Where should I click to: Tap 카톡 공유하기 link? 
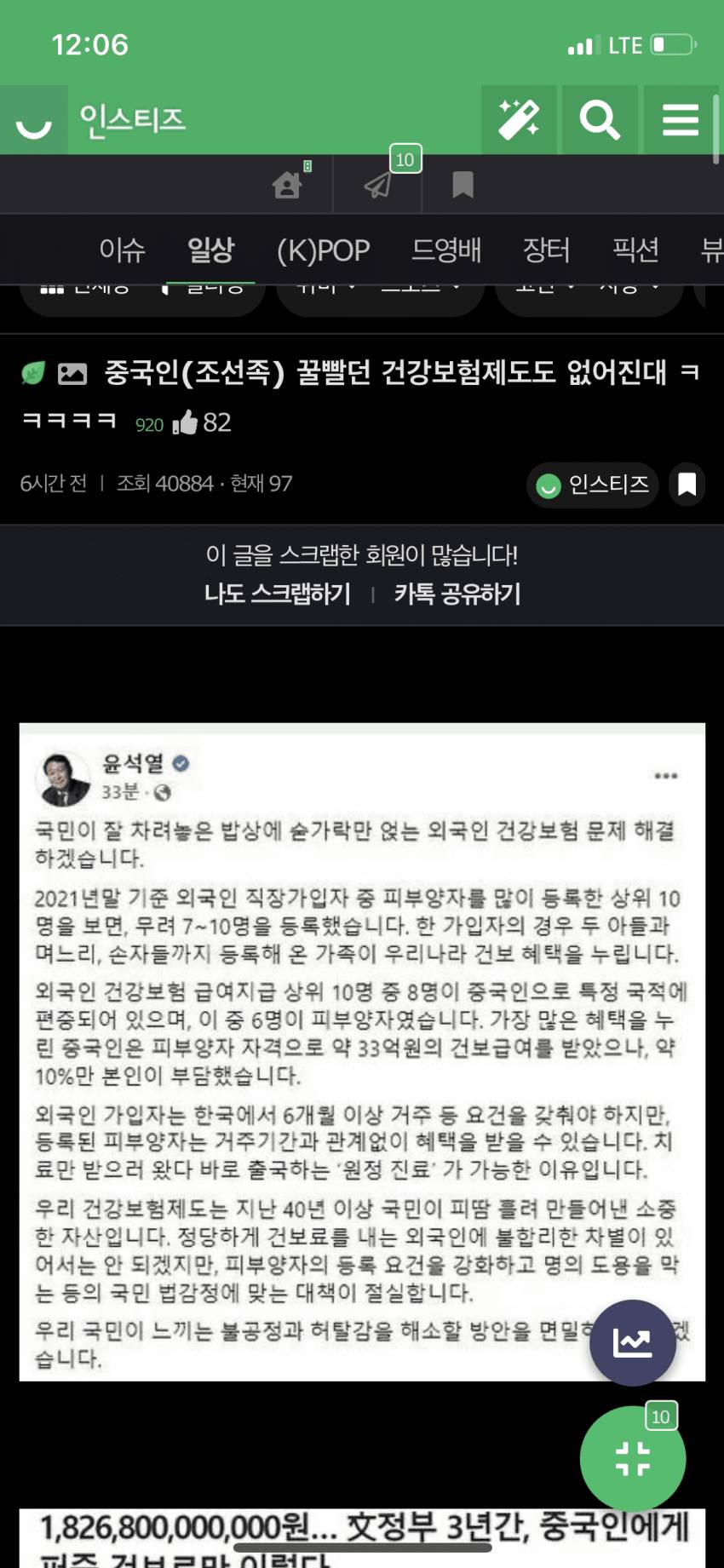[x=457, y=594]
